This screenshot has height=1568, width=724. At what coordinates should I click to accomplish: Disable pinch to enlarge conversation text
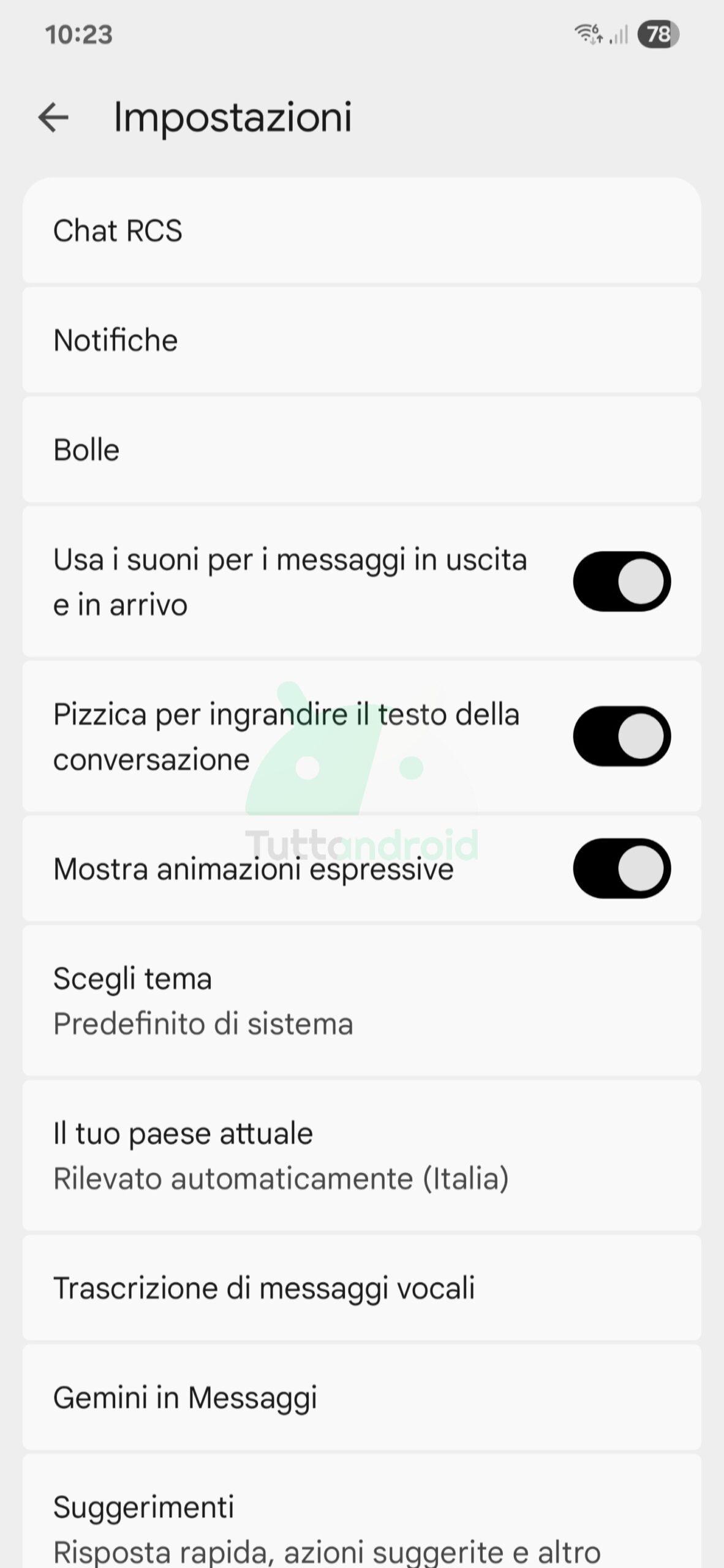[621, 736]
